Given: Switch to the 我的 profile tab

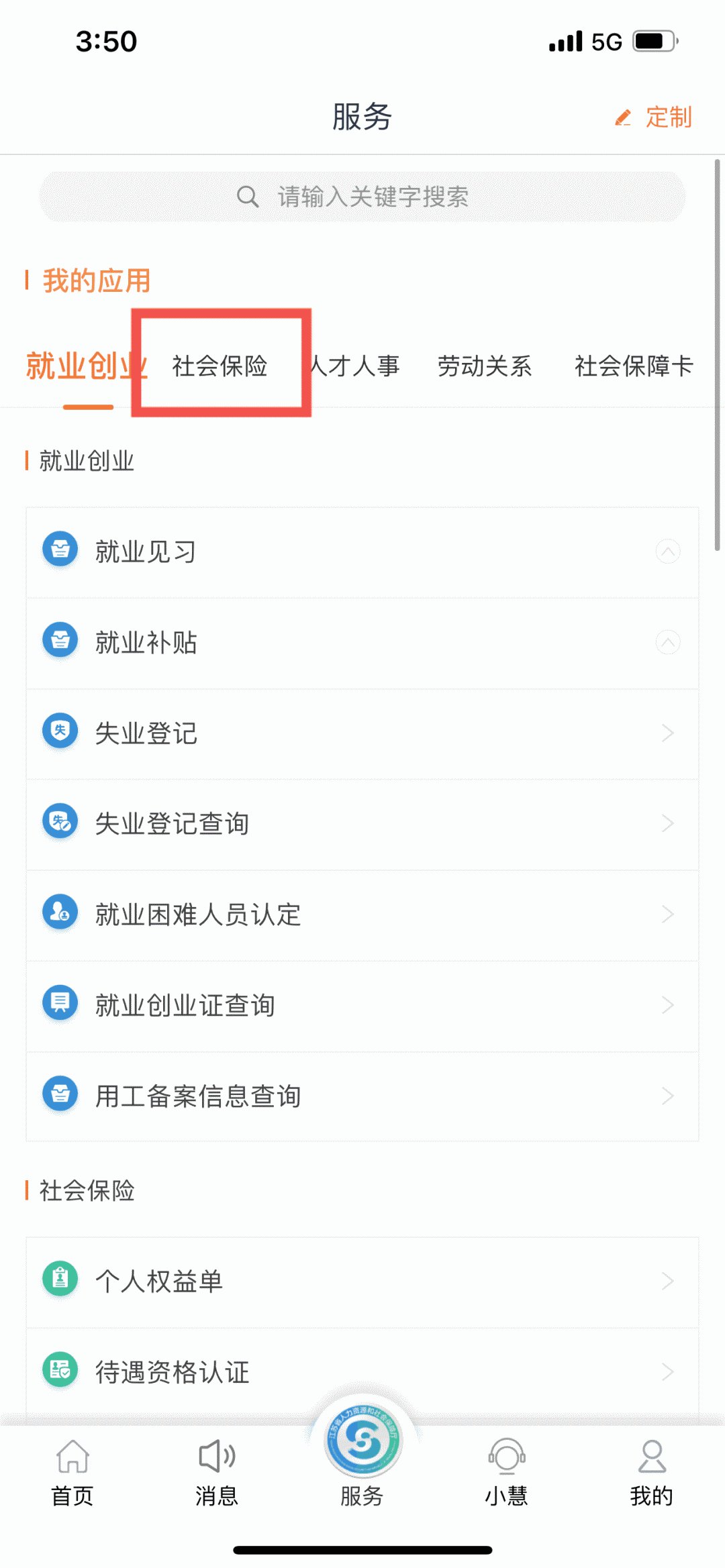Looking at the screenshot, I should (x=651, y=1471).
